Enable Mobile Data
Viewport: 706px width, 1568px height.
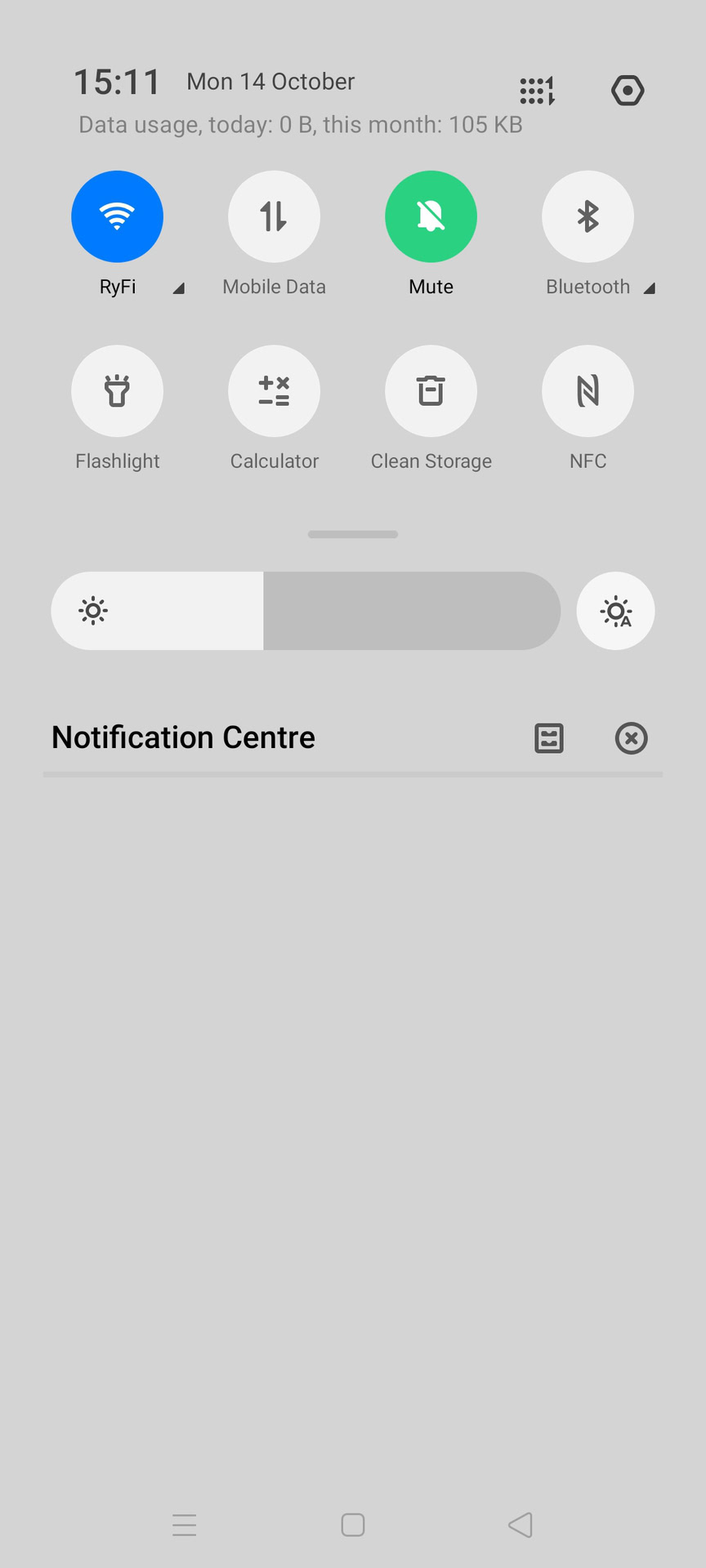pyautogui.click(x=275, y=216)
